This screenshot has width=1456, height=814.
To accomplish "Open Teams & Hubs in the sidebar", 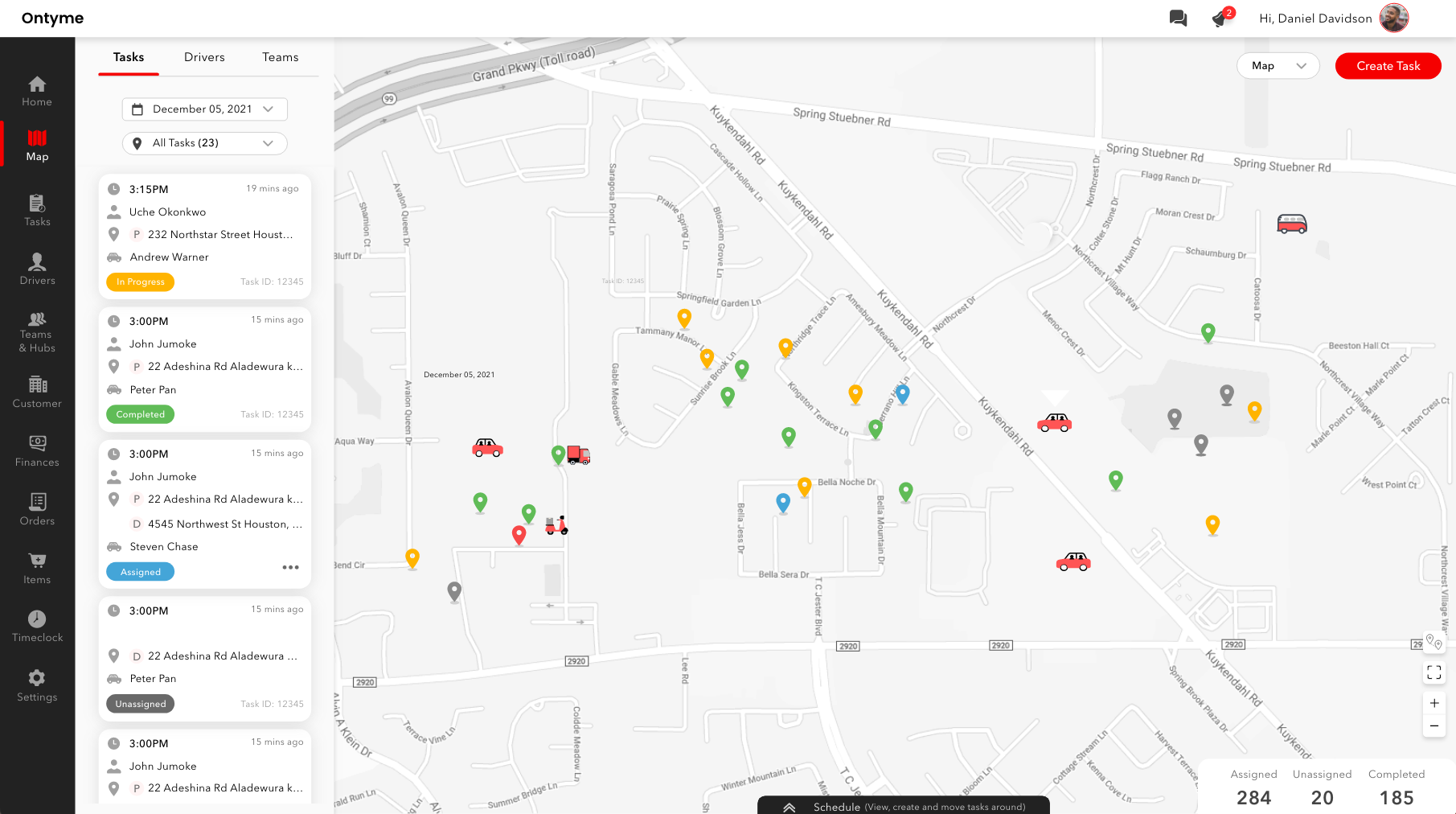I will click(x=37, y=332).
